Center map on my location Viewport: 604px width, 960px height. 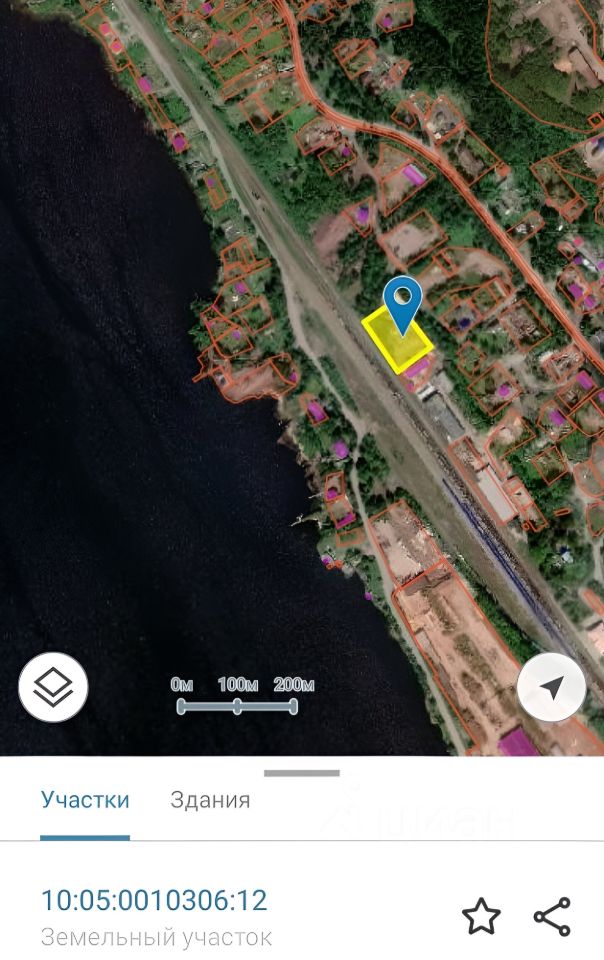coord(551,687)
